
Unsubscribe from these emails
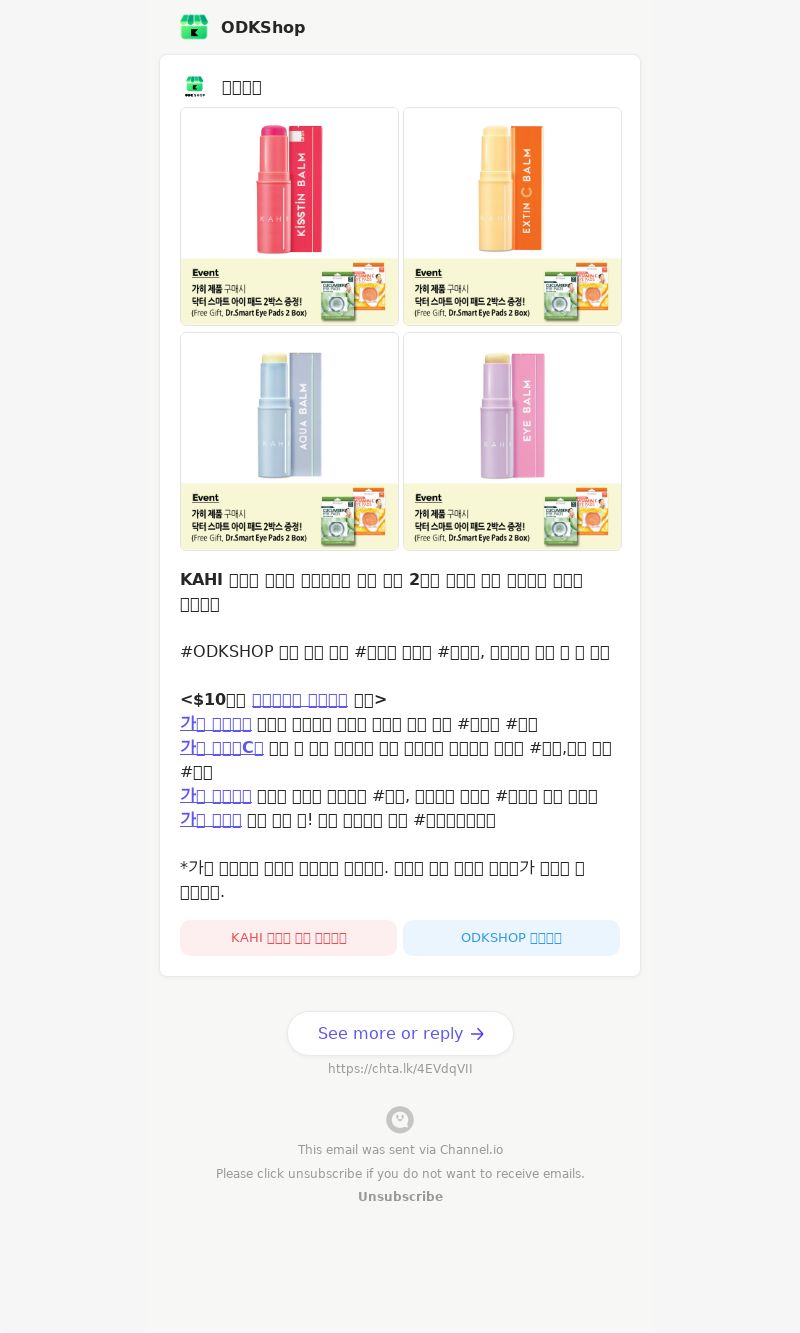[400, 1197]
